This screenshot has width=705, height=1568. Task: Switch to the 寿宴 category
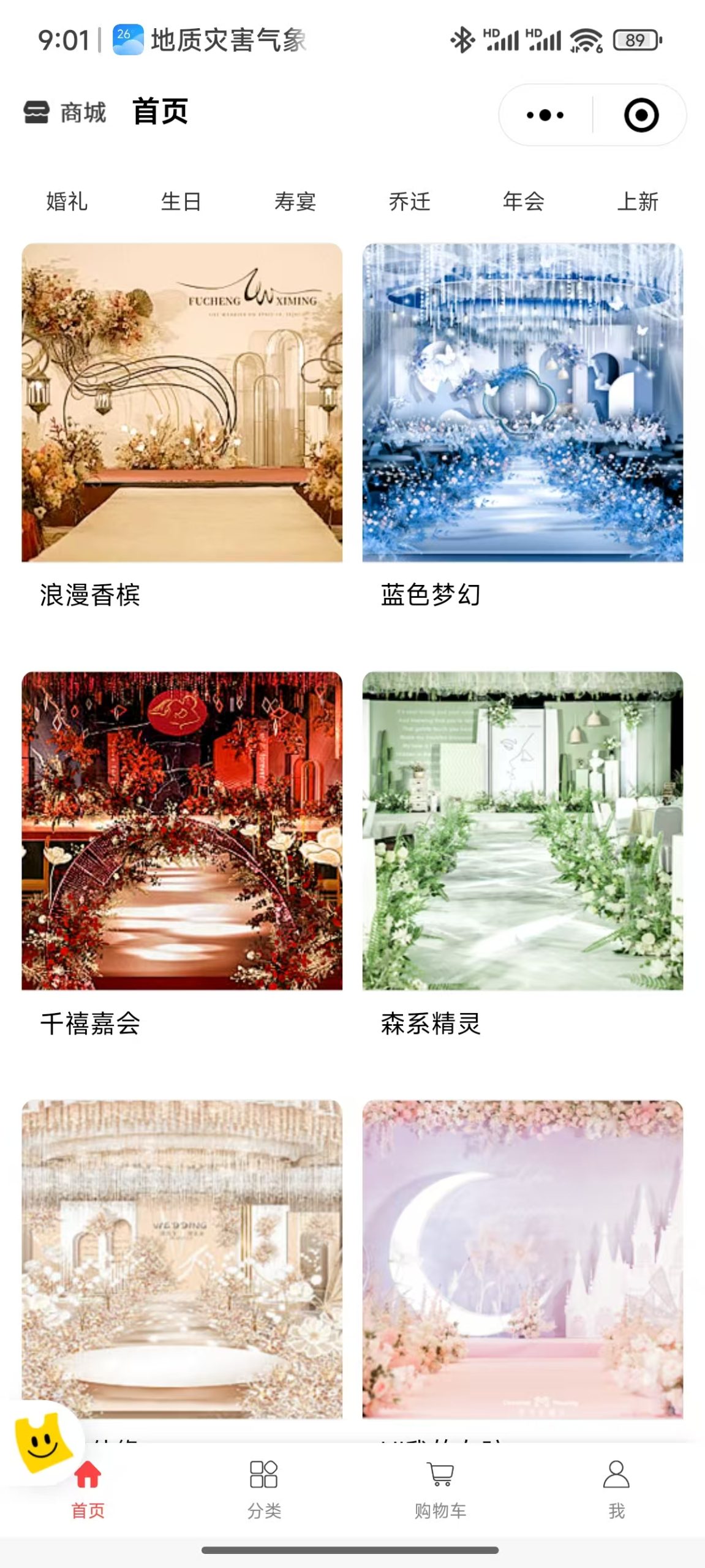pyautogui.click(x=295, y=202)
